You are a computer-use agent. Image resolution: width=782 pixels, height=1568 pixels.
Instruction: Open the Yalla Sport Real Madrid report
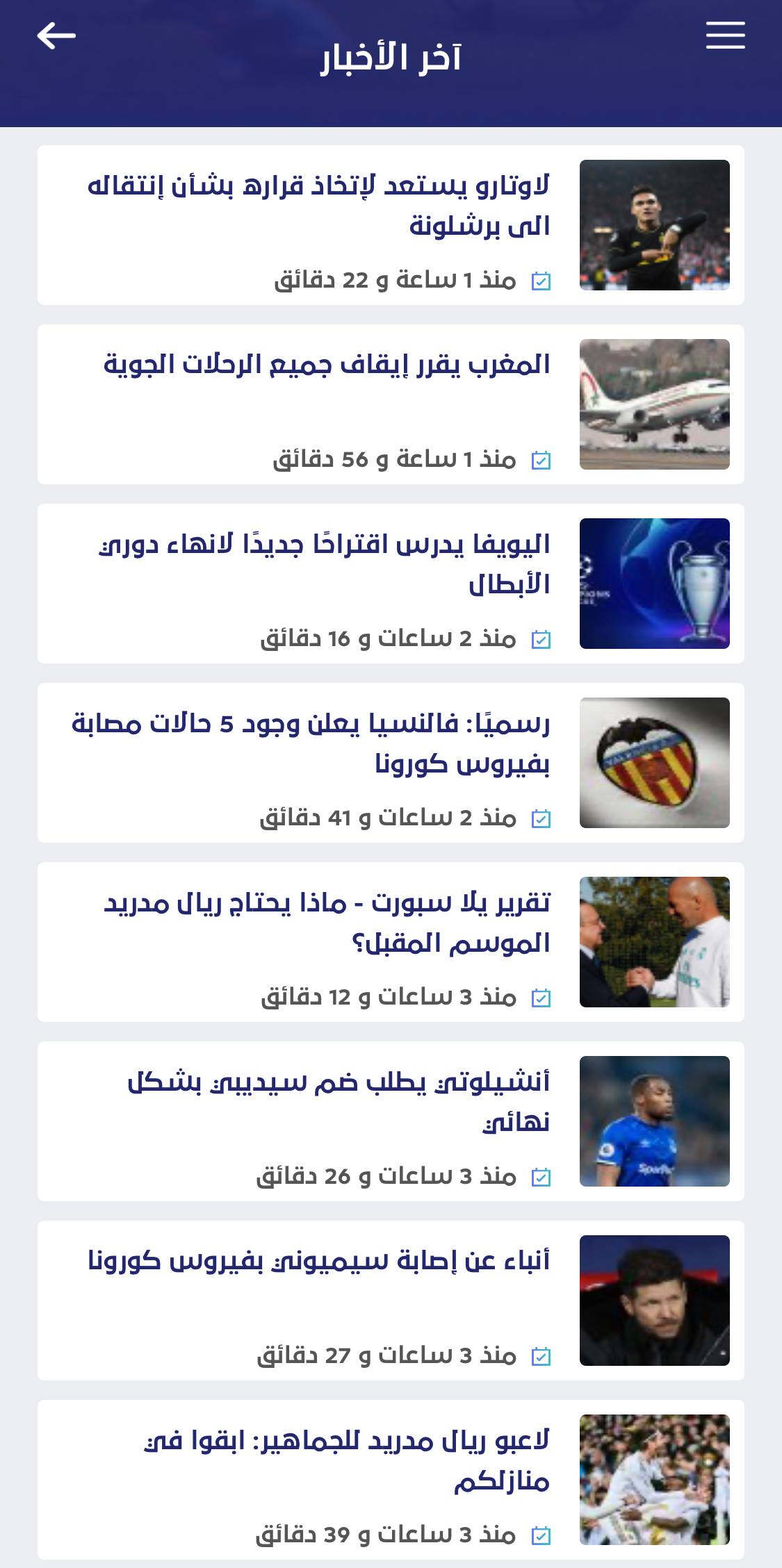coord(391,942)
